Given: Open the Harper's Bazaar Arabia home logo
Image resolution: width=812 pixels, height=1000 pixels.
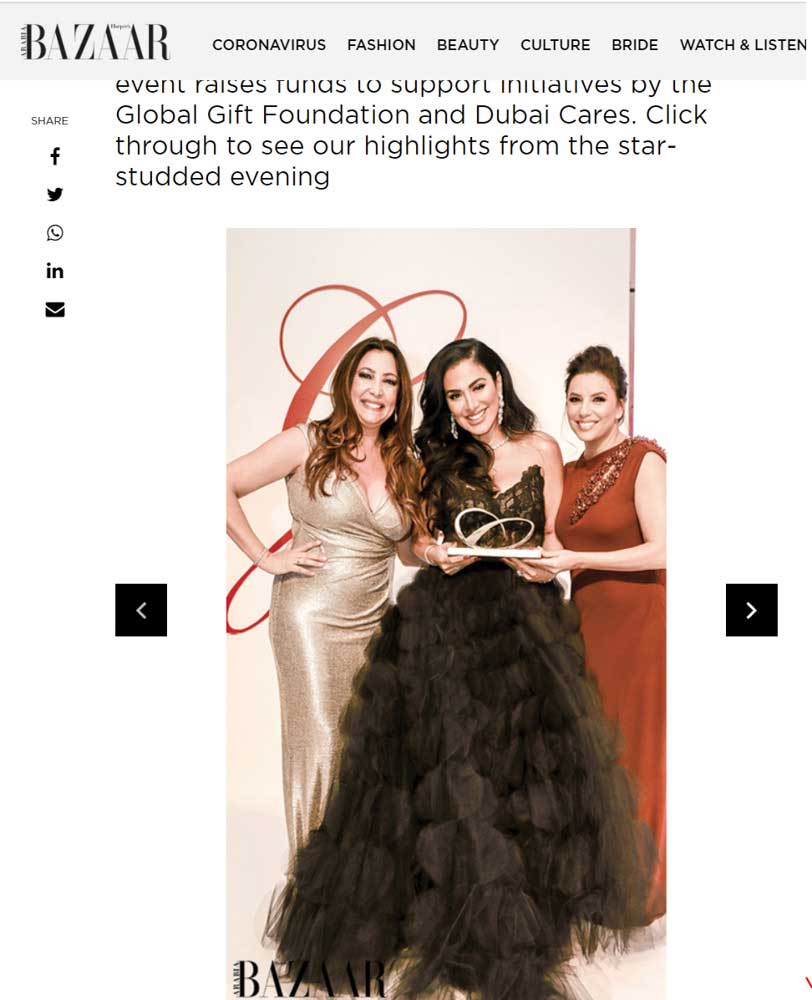Looking at the screenshot, I should pos(95,42).
